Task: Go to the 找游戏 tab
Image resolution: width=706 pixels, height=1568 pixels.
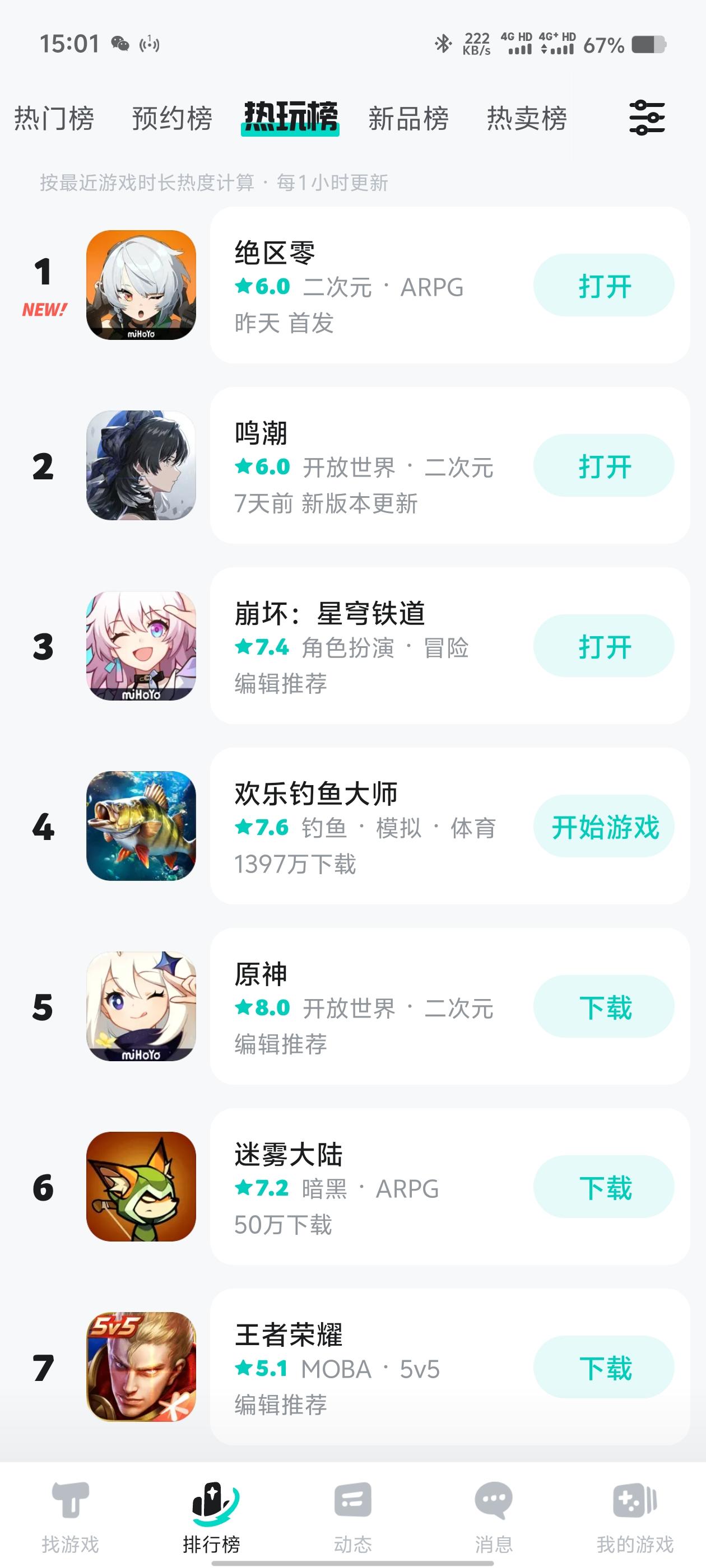Action: point(71,1517)
